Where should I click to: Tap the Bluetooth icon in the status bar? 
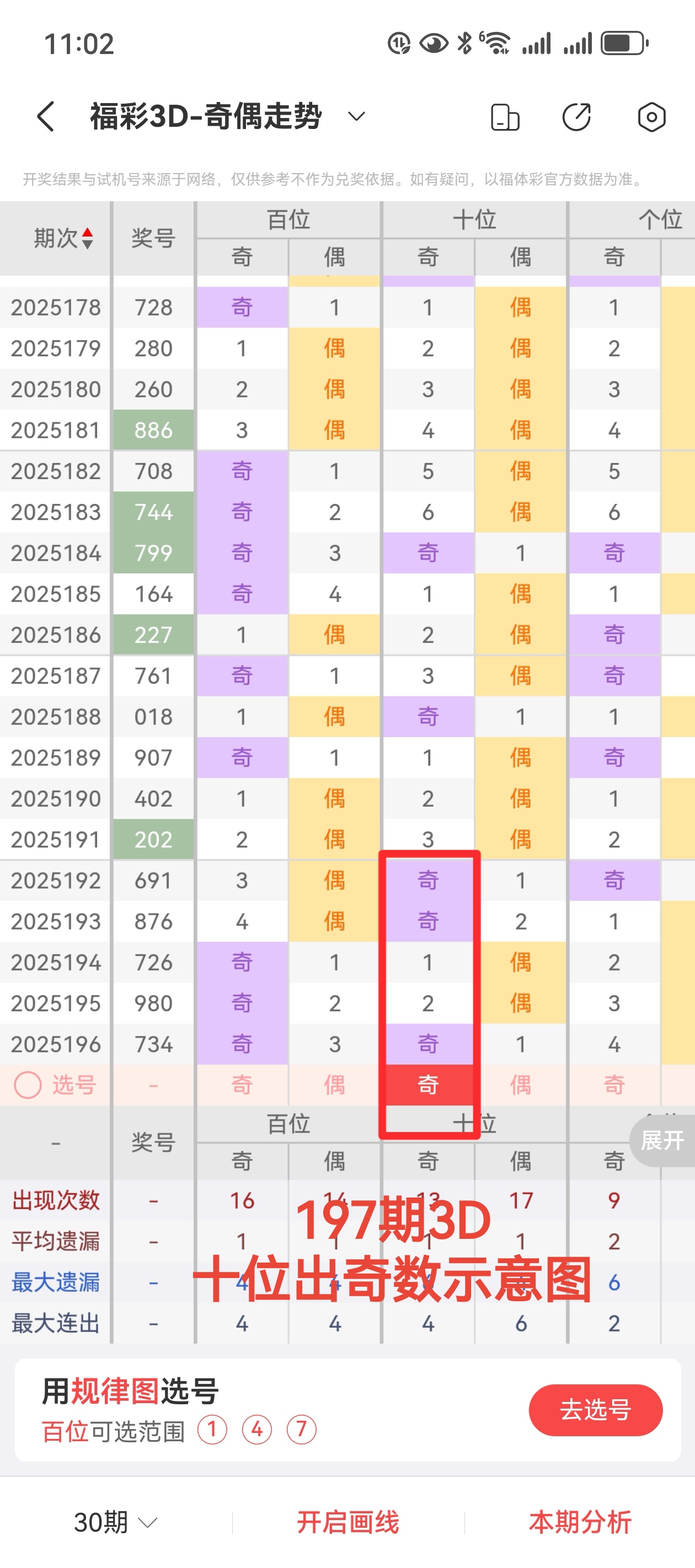click(x=464, y=42)
